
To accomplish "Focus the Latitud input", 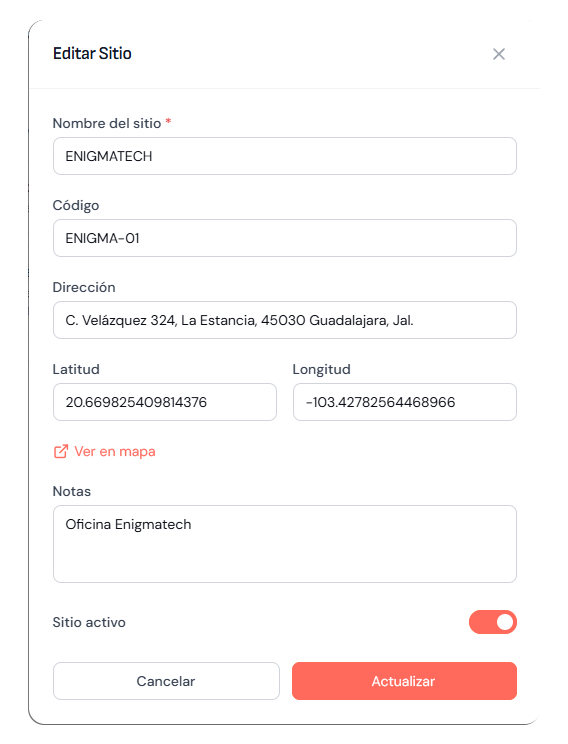I will pyautogui.click(x=165, y=402).
